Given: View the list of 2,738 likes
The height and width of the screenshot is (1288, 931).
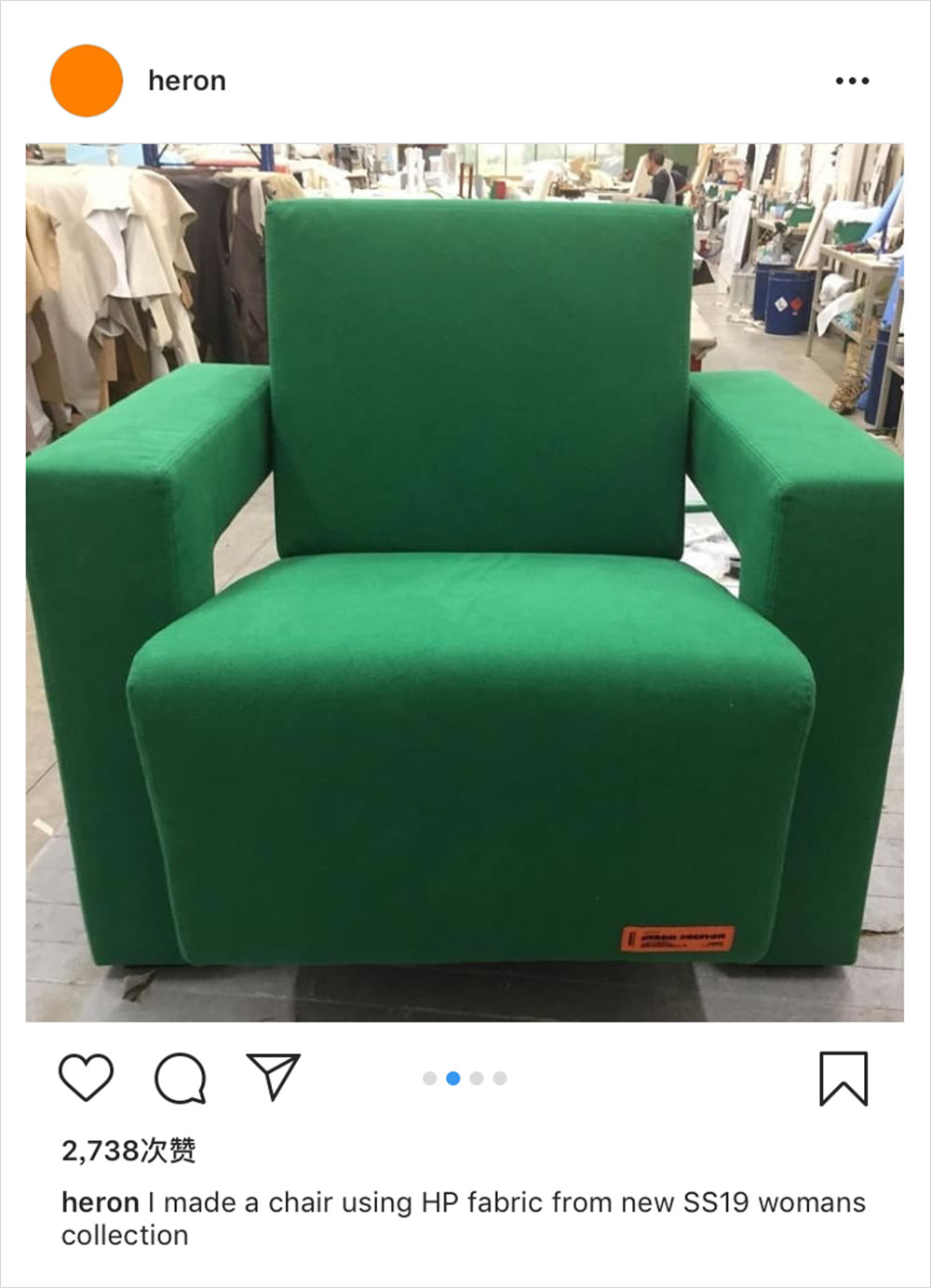Looking at the screenshot, I should coord(128,1151).
